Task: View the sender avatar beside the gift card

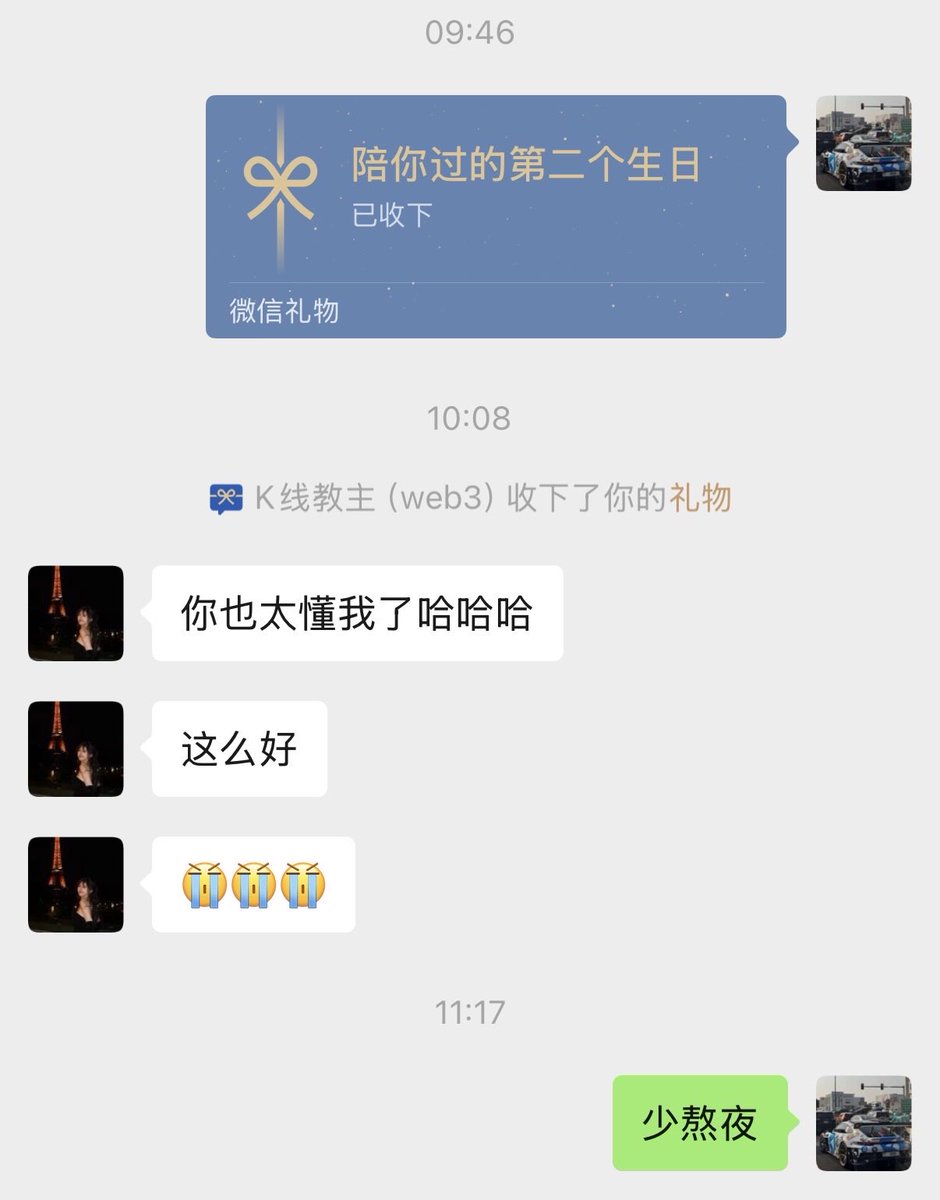Action: [x=863, y=144]
